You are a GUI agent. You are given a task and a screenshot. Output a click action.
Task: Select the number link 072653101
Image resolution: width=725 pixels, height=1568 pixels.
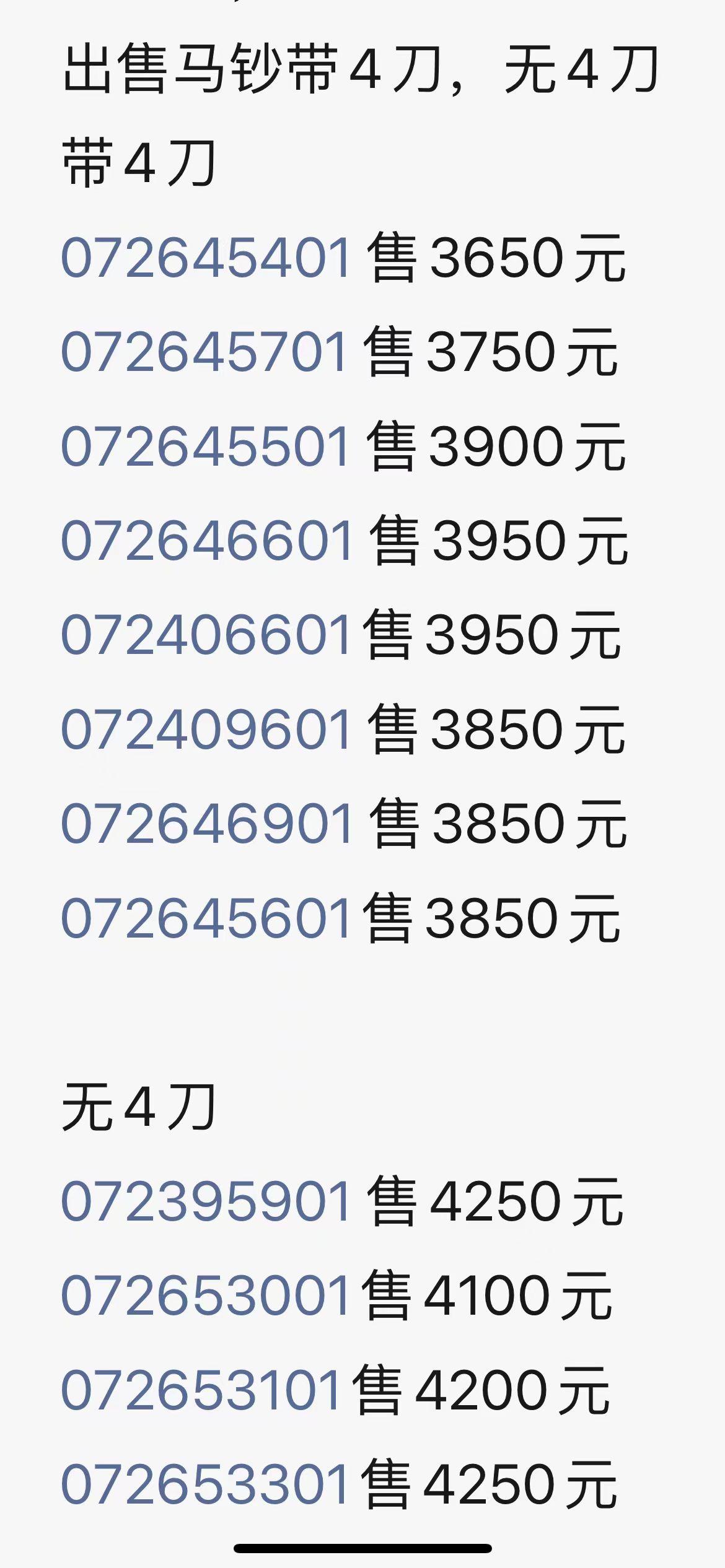(201, 1391)
